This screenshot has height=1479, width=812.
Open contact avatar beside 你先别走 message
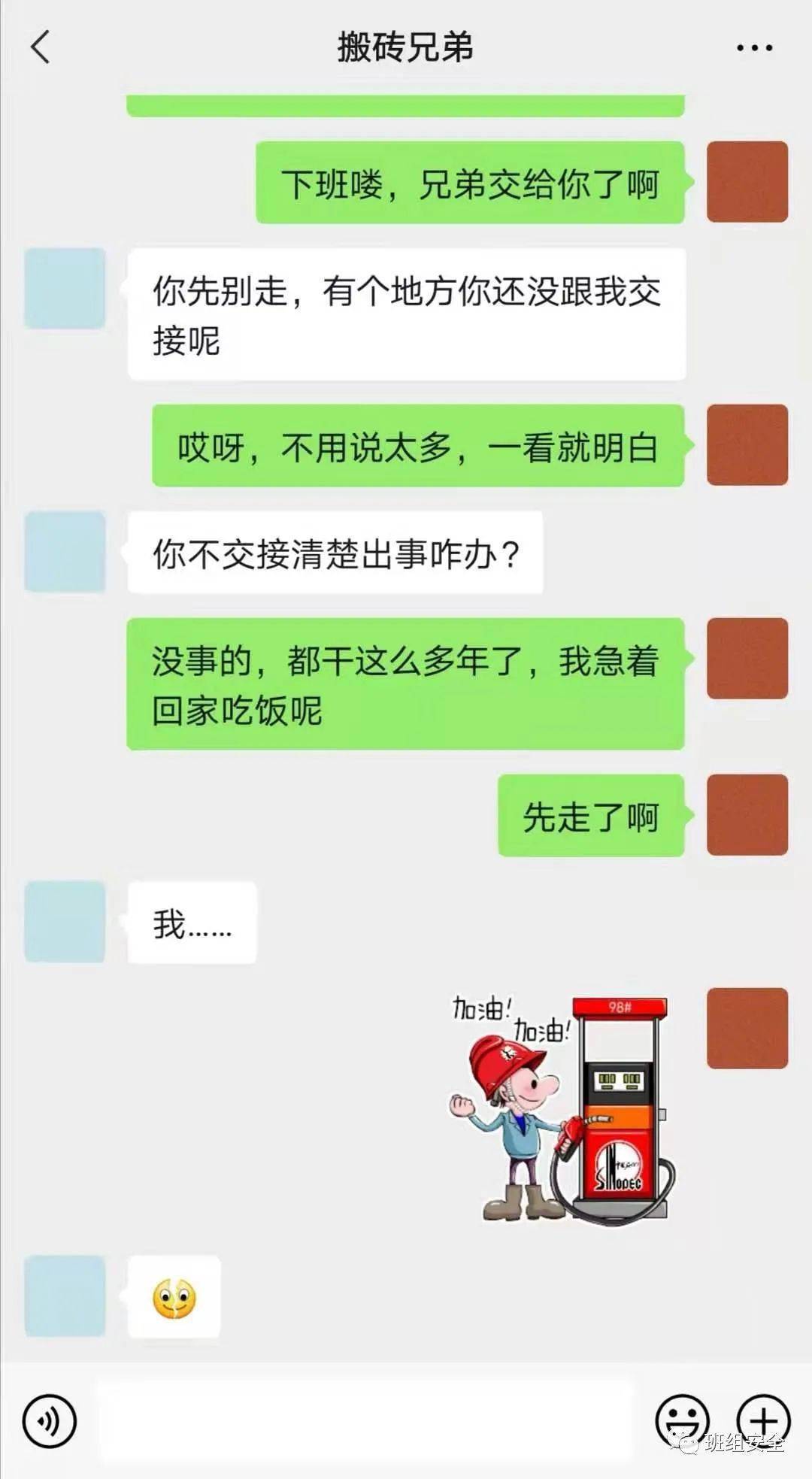pyautogui.click(x=65, y=289)
